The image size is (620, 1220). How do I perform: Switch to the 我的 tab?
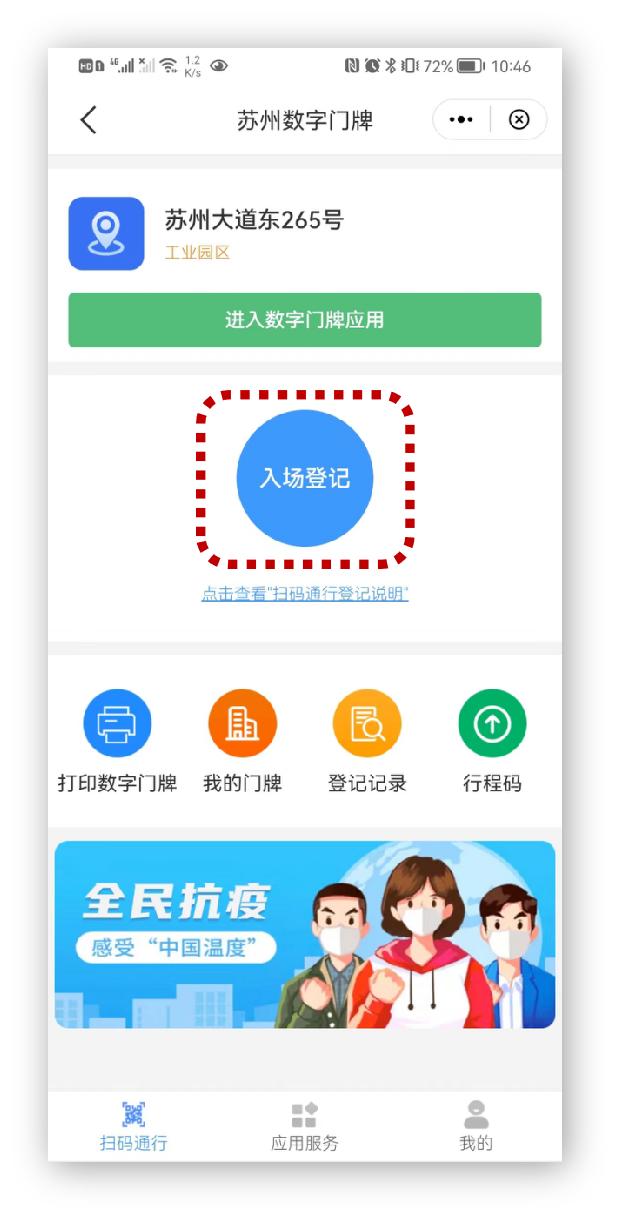point(476,1126)
